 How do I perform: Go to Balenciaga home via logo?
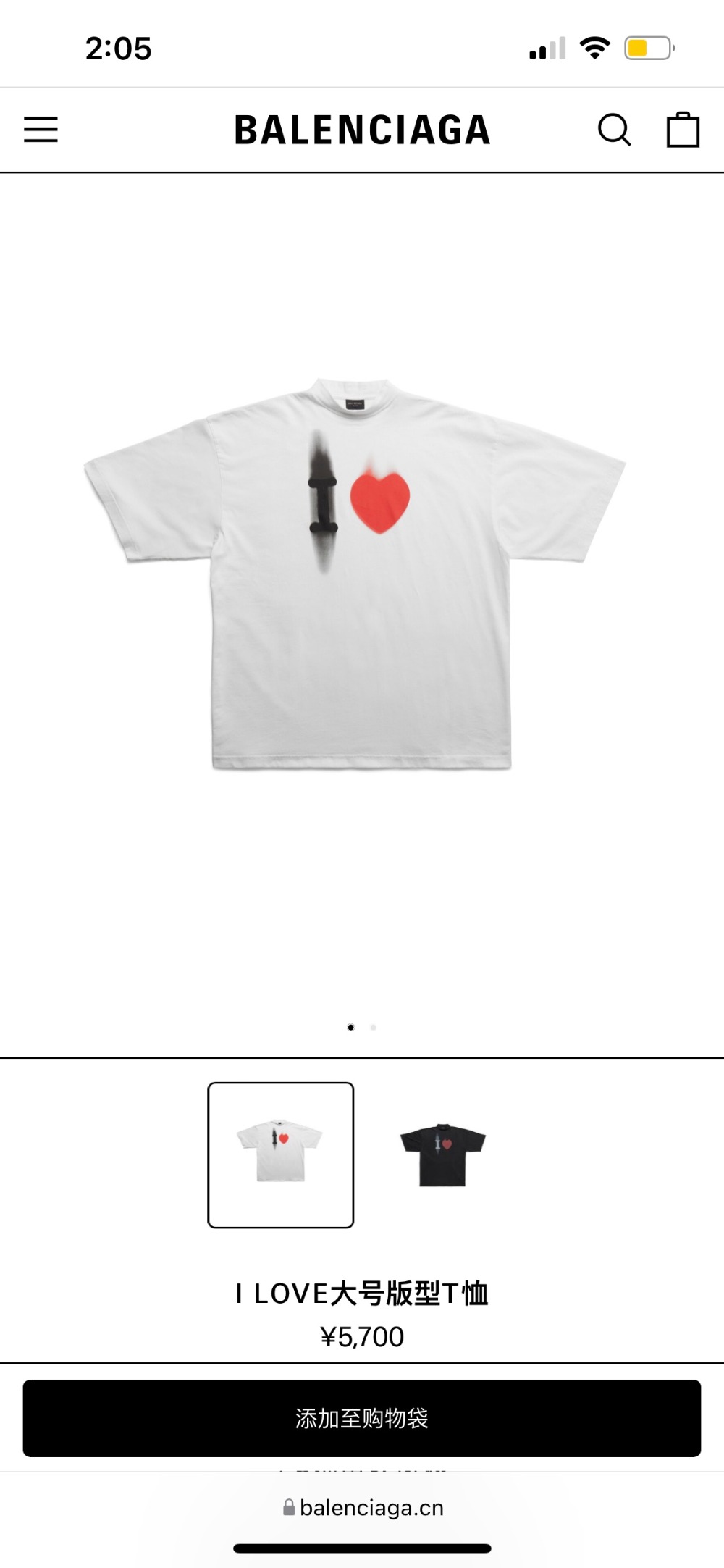pyautogui.click(x=362, y=130)
